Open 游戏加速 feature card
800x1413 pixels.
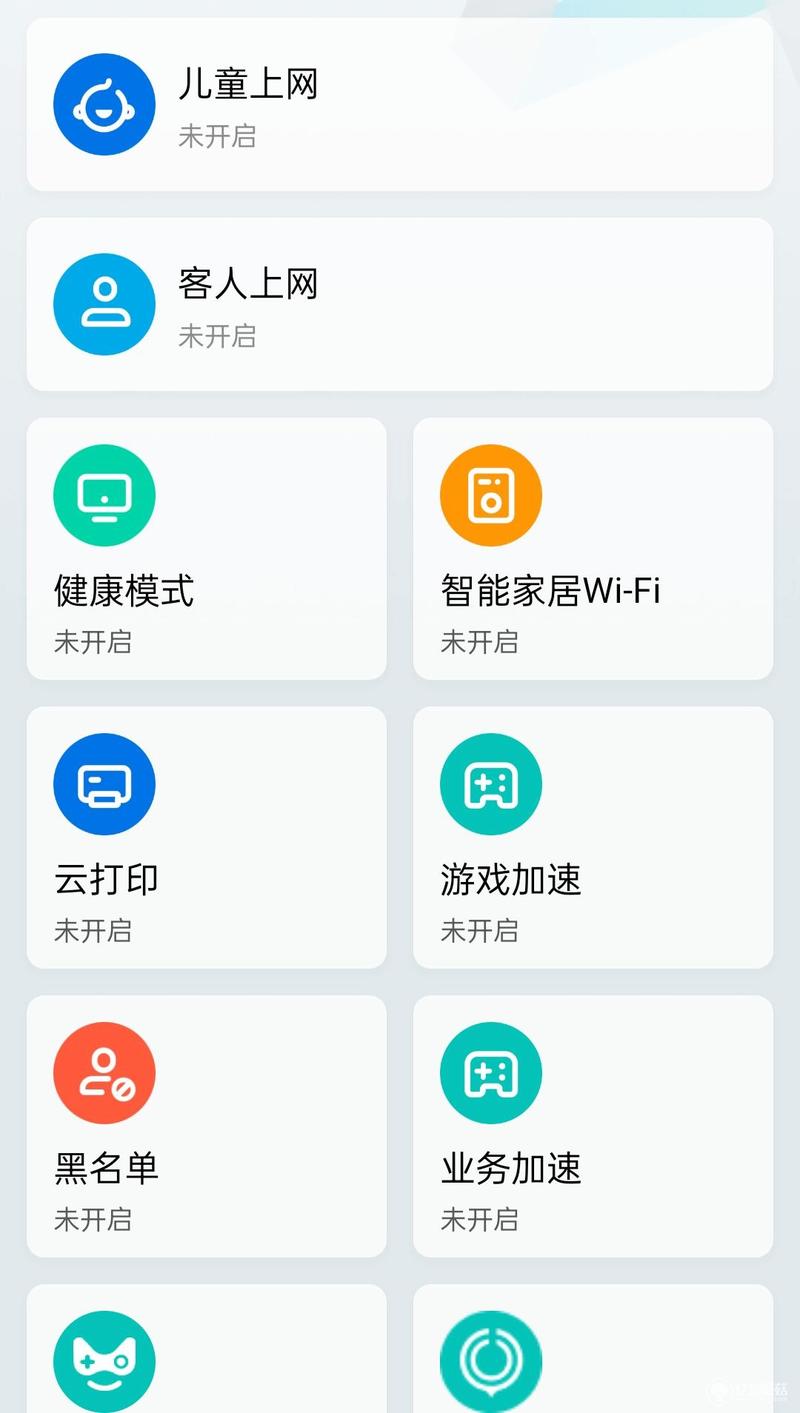point(593,837)
